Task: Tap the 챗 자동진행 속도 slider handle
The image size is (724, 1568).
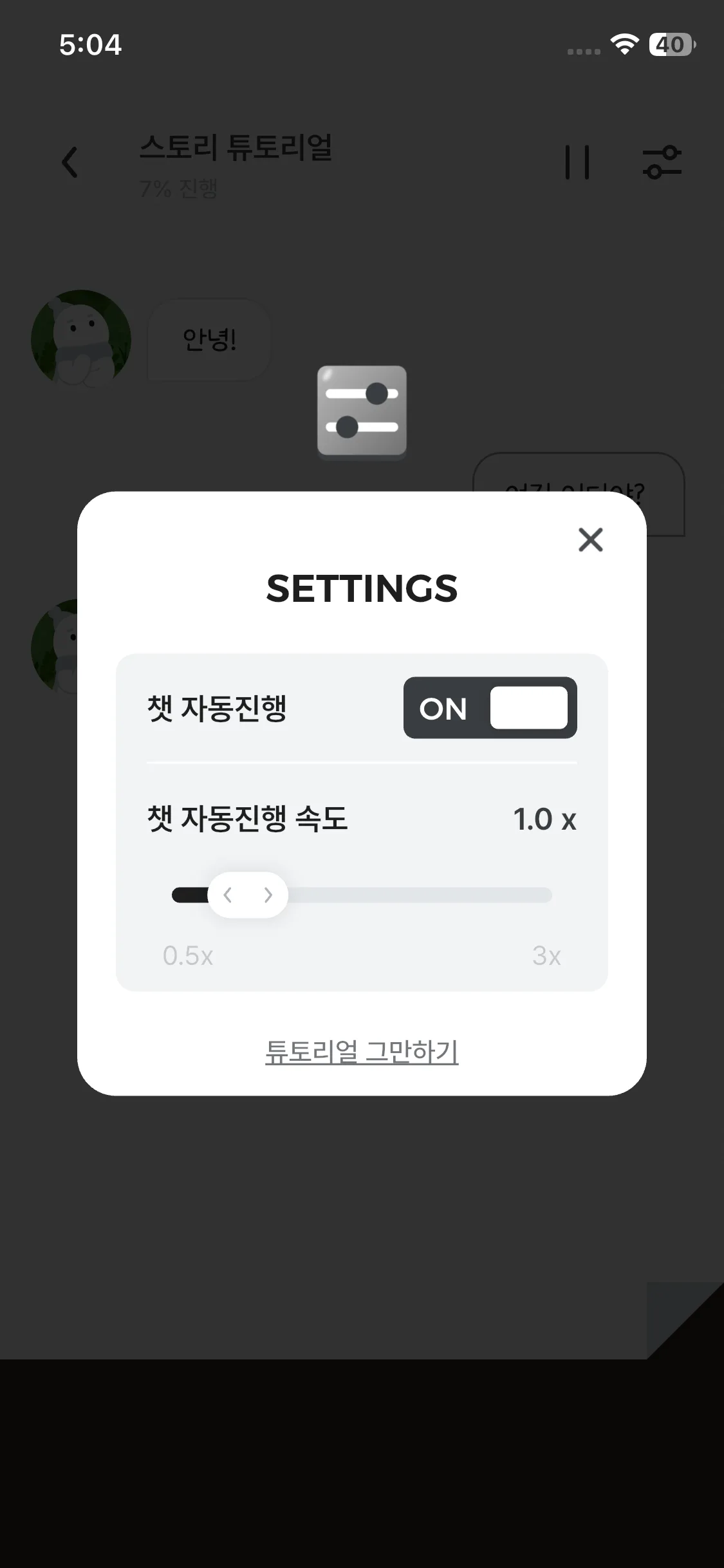Action: (248, 895)
